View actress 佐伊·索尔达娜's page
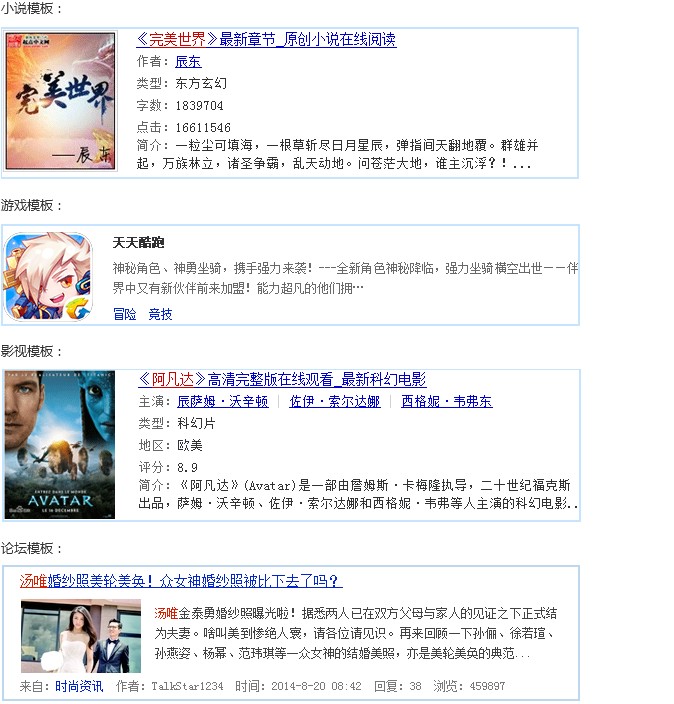The image size is (674, 704). (x=335, y=402)
